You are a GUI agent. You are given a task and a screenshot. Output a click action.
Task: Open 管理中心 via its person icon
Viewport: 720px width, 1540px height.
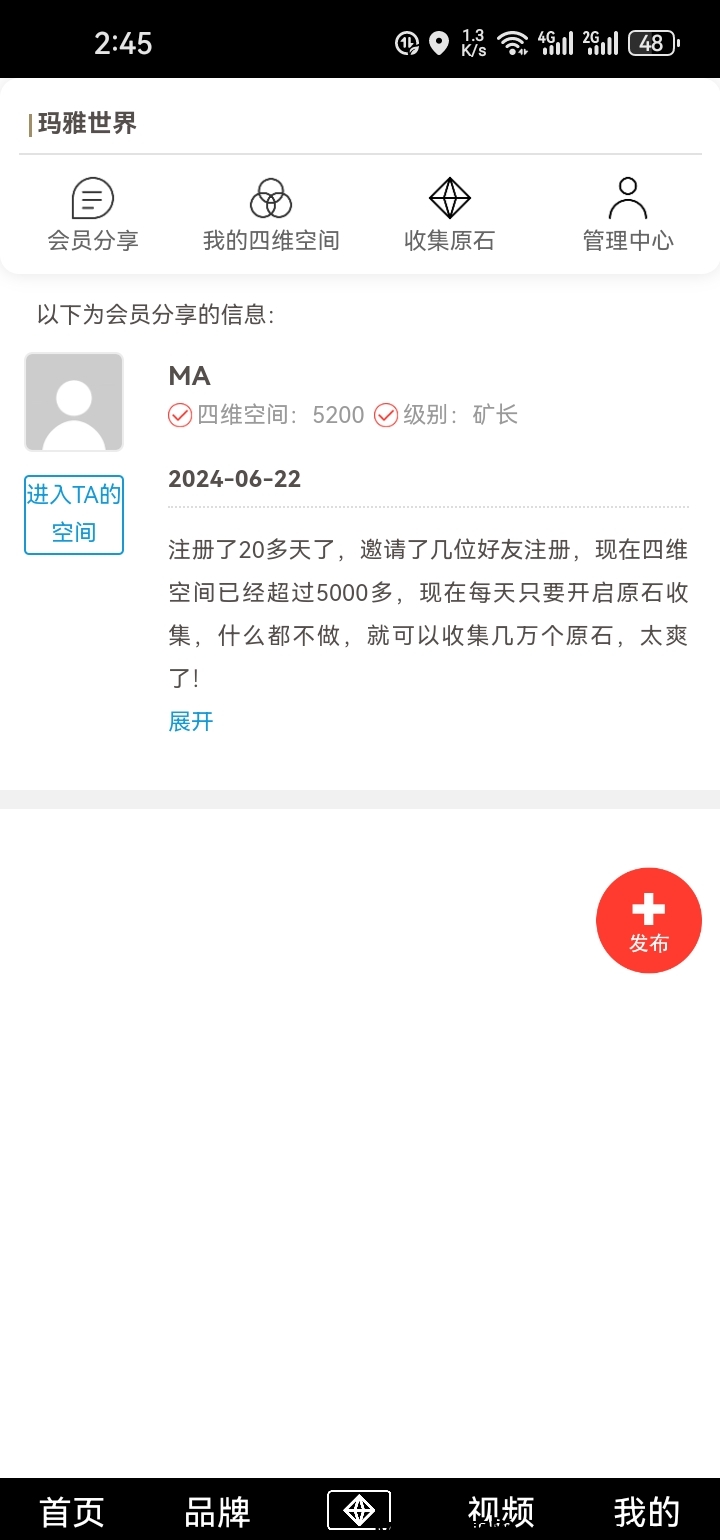point(627,197)
